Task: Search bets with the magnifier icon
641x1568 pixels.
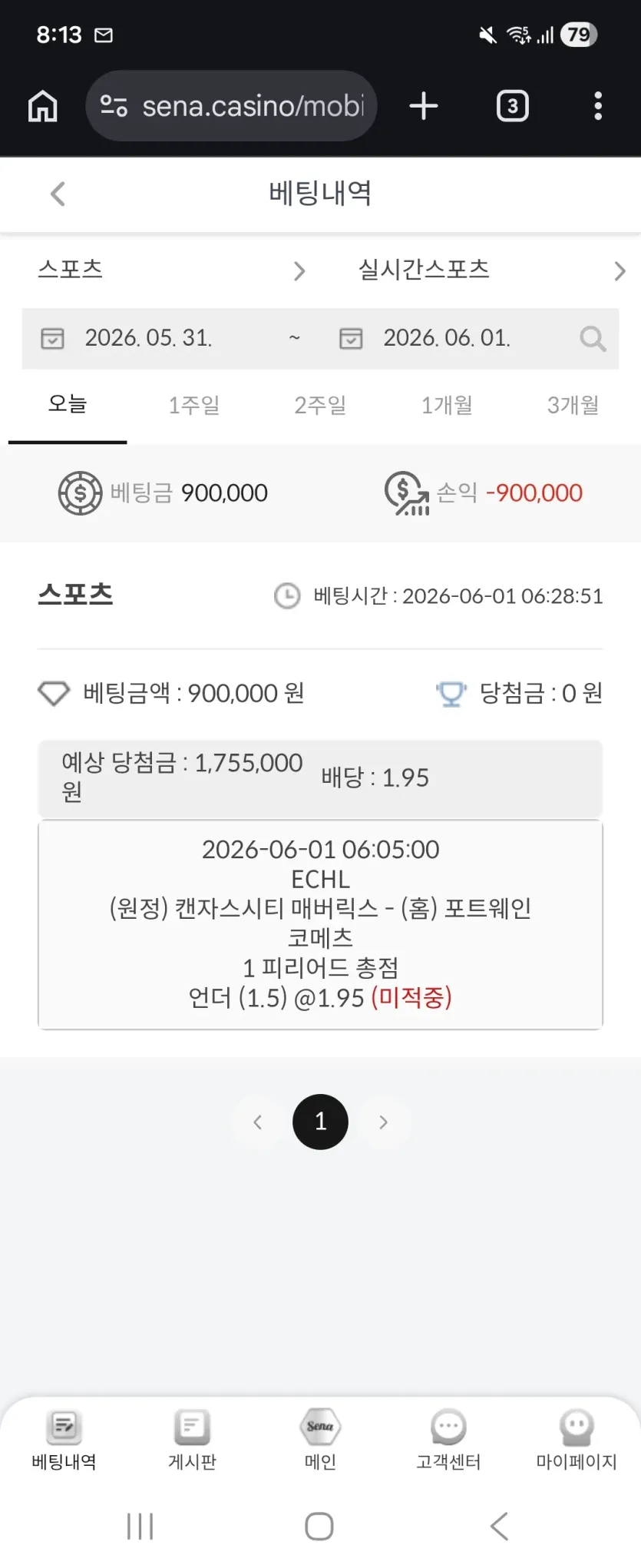Action: pyautogui.click(x=593, y=339)
